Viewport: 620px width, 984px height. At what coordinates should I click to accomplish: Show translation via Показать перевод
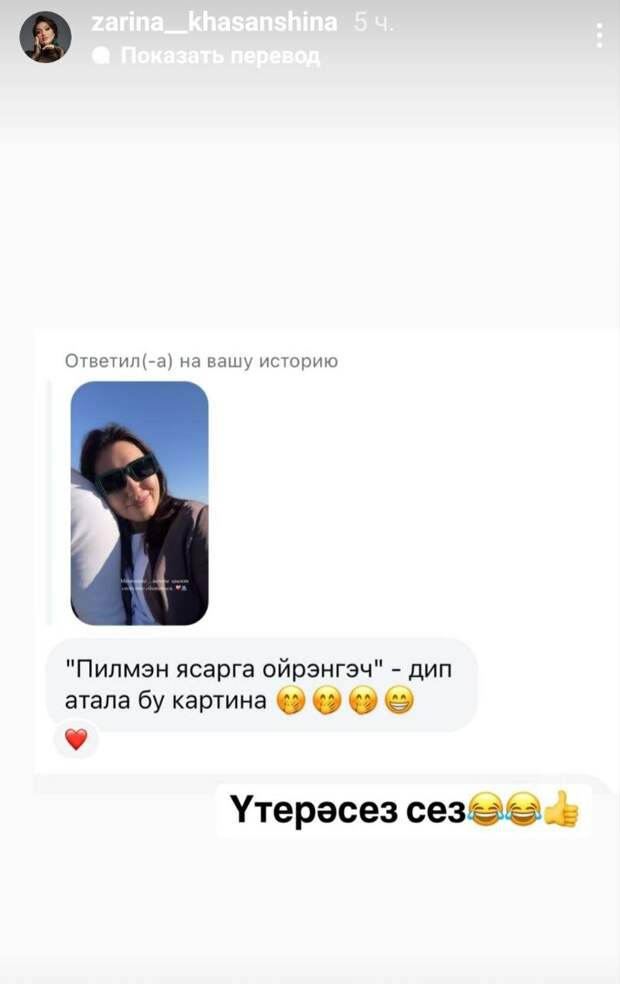coord(219,56)
